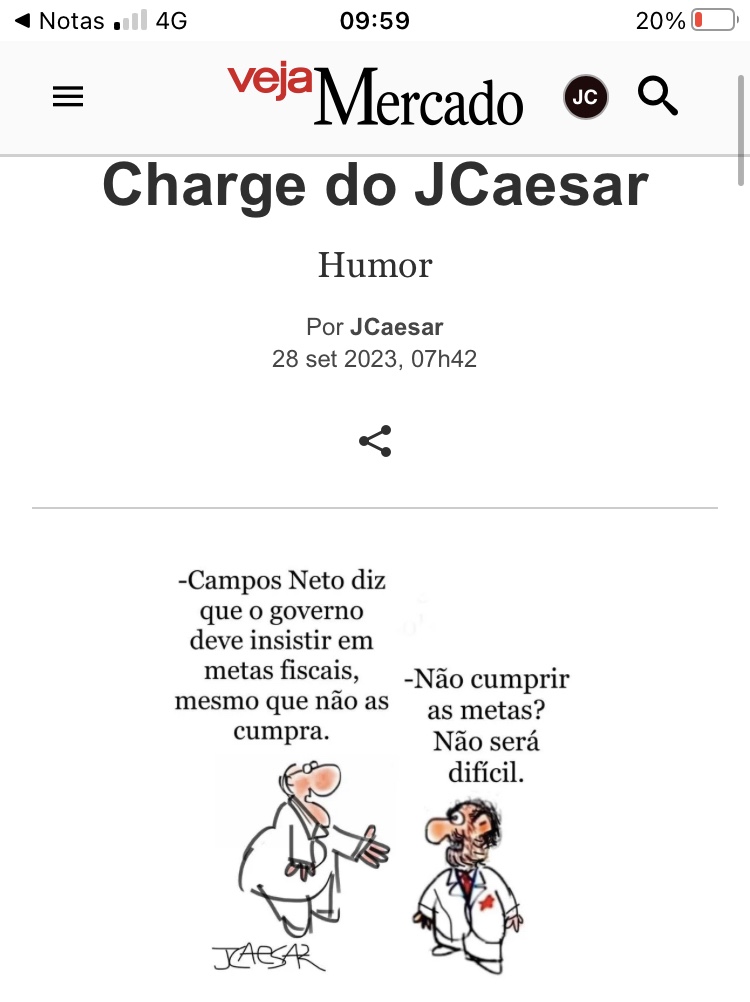Go to Veja Mercado homepage
Image resolution: width=750 pixels, height=1002 pixels.
(x=375, y=95)
